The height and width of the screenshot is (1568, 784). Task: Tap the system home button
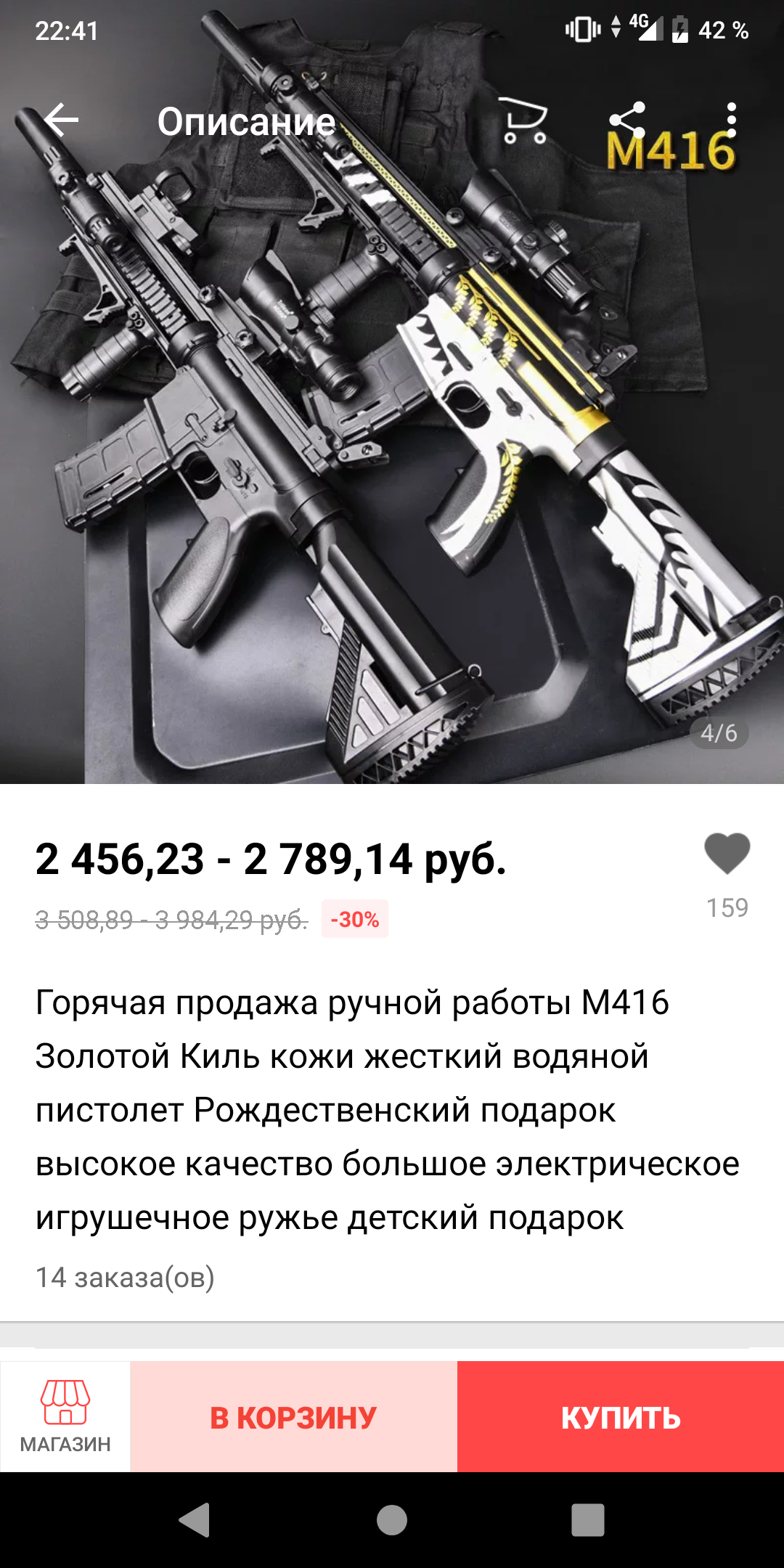click(392, 1519)
